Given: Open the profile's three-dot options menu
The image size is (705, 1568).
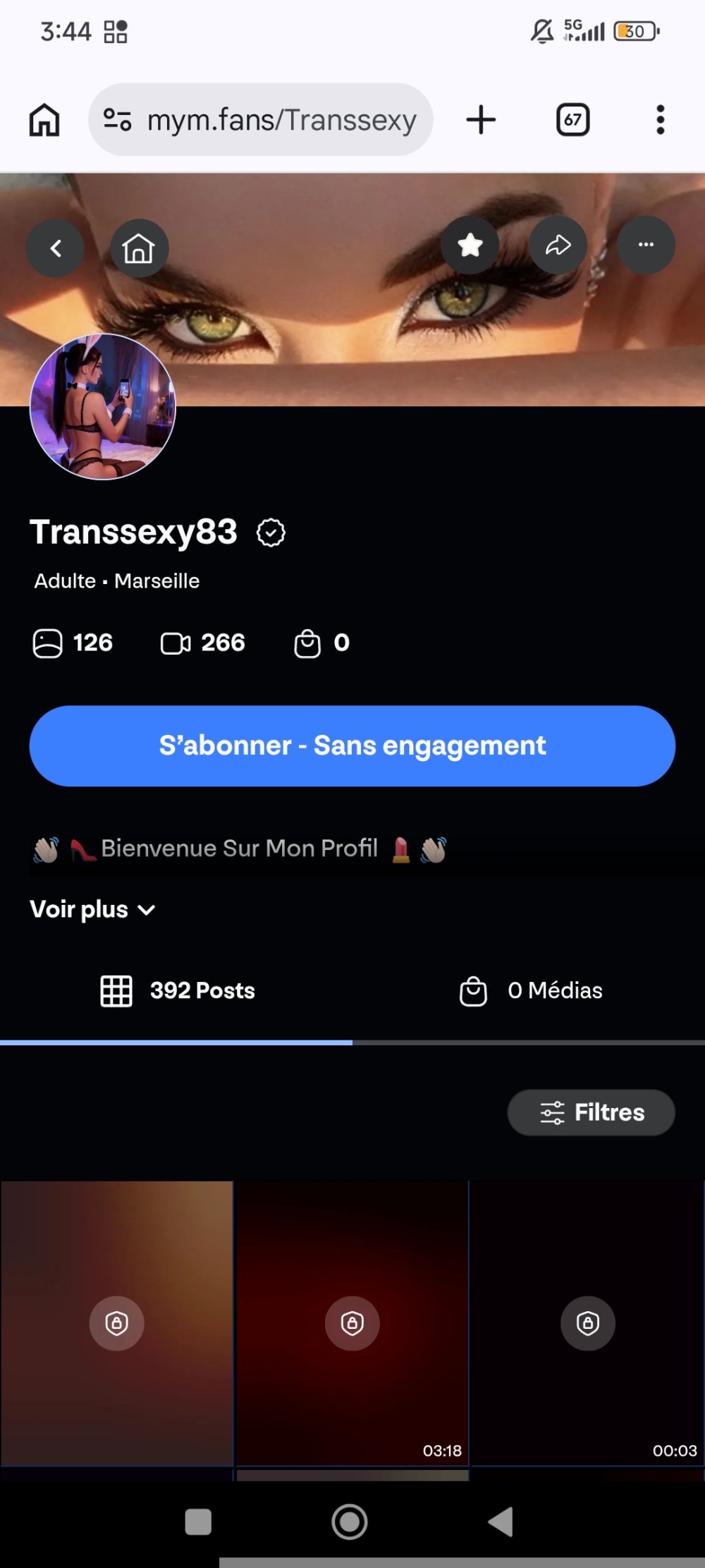Looking at the screenshot, I should pos(646,245).
